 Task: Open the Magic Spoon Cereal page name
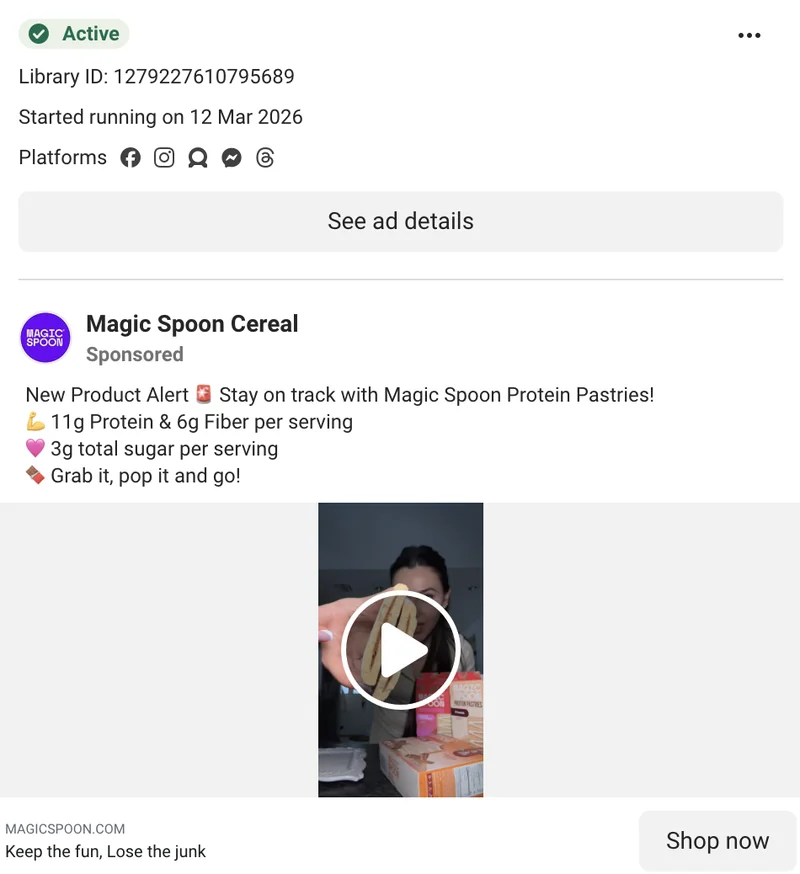[x=192, y=323]
